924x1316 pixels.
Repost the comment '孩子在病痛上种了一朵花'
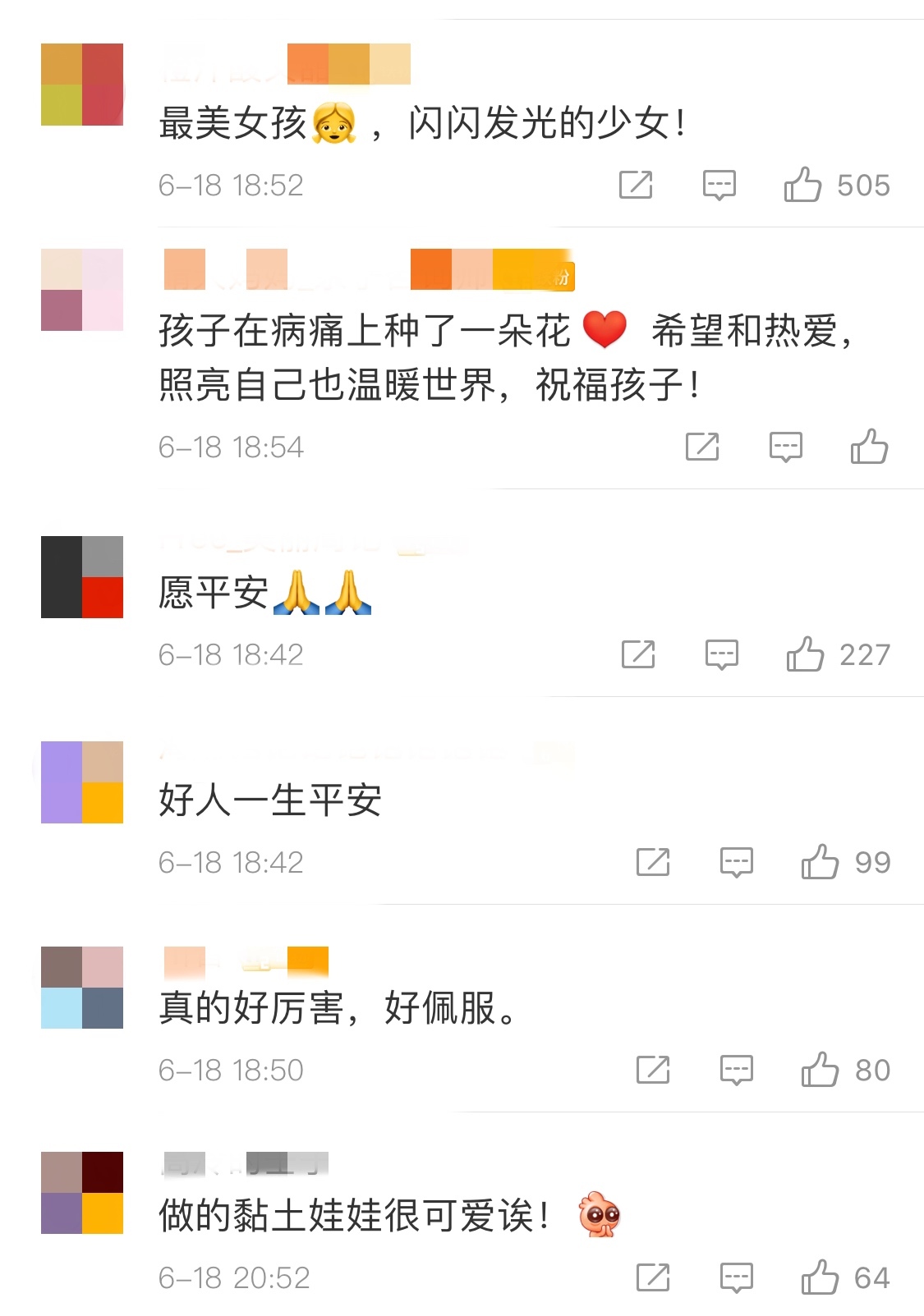click(x=701, y=447)
